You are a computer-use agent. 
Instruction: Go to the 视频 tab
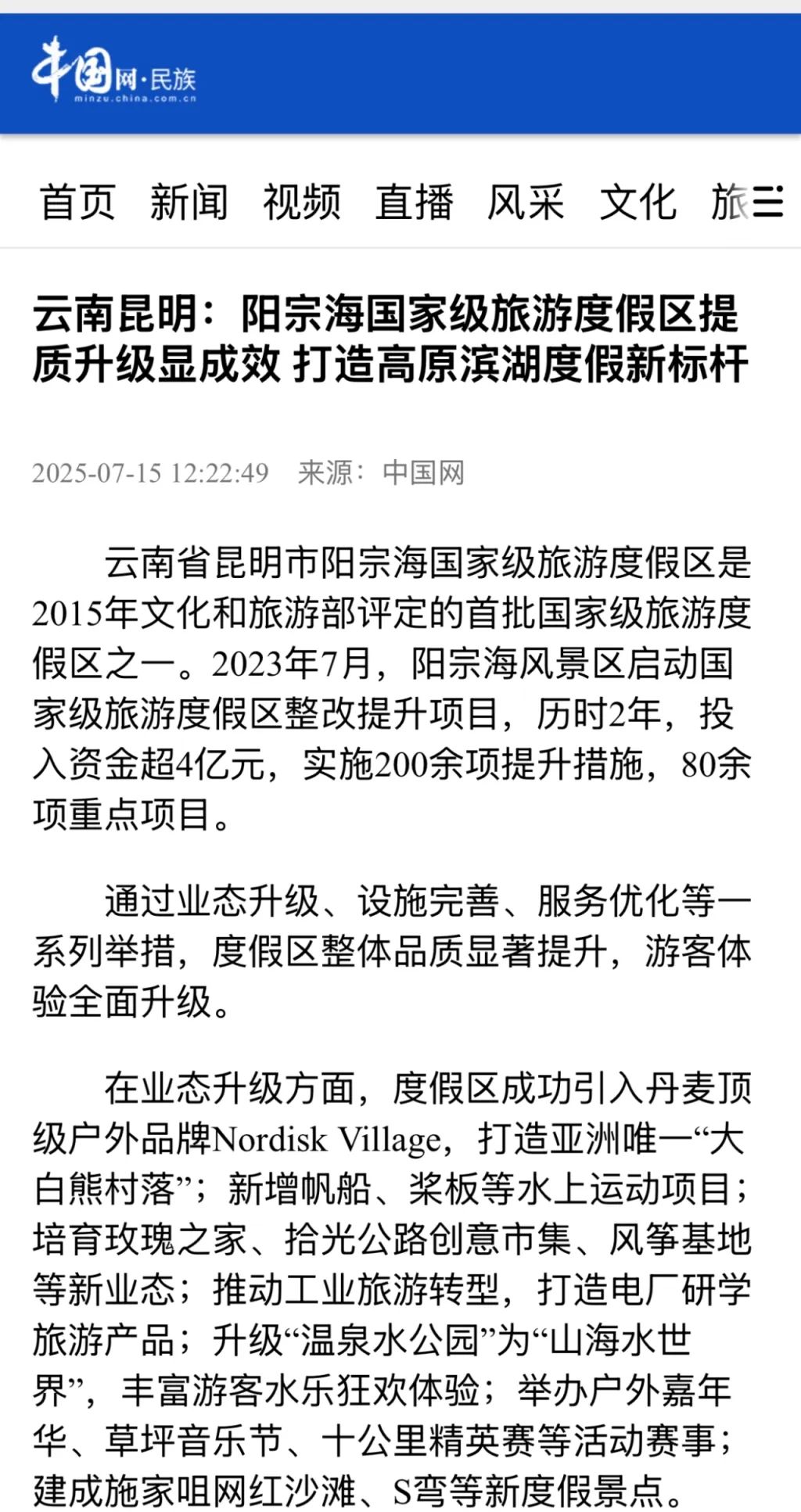(302, 203)
